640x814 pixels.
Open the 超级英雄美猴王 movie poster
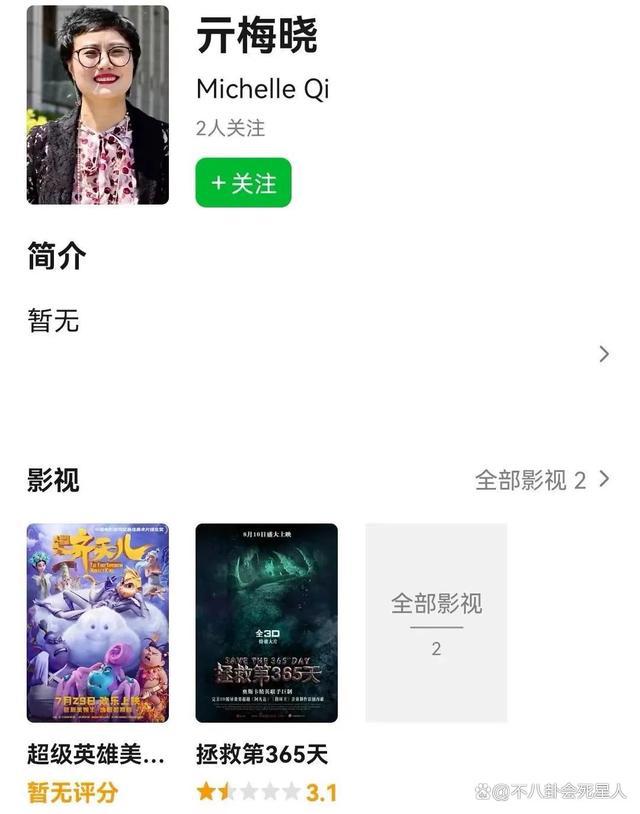97,622
